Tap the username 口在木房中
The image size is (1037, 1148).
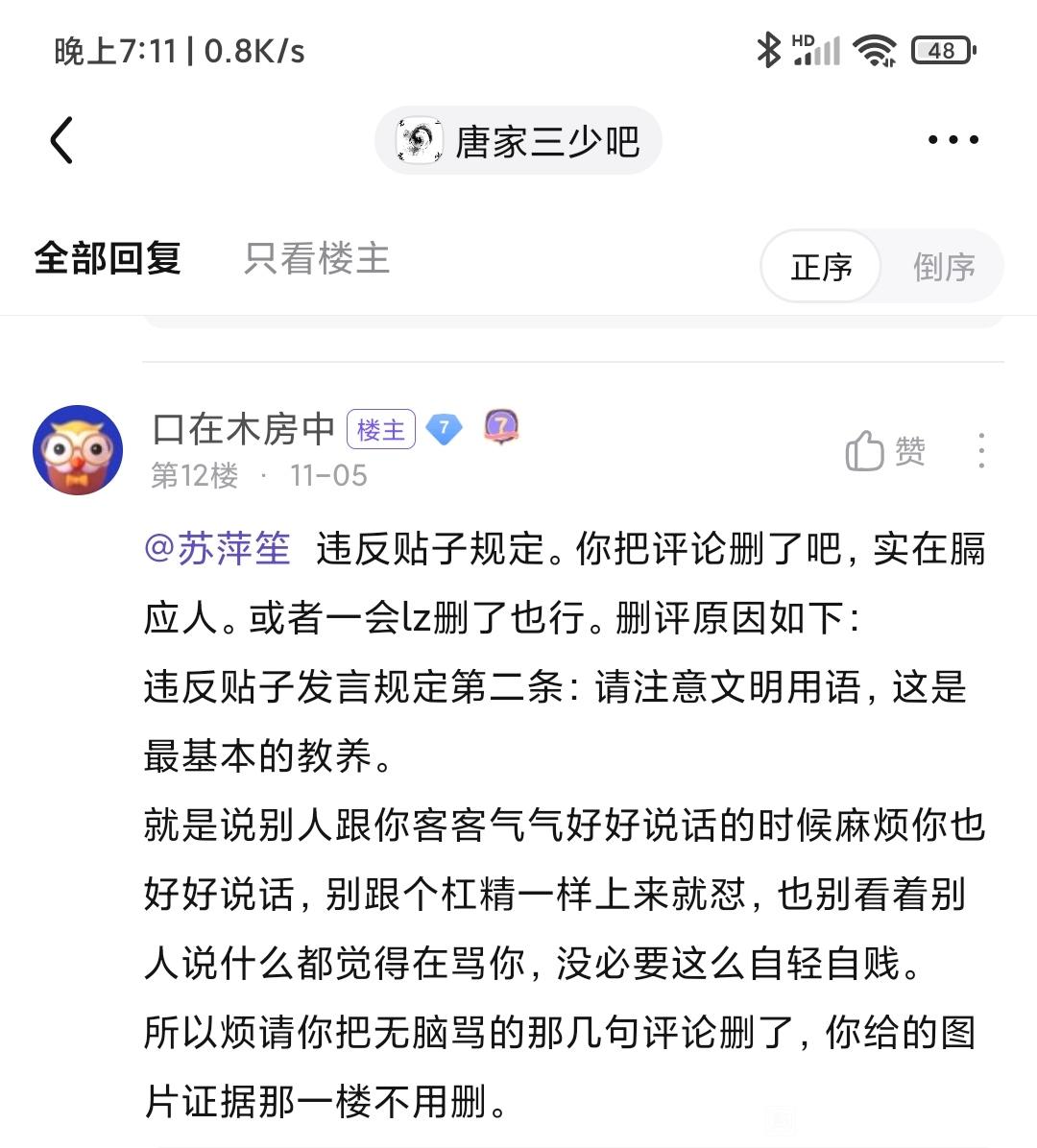pyautogui.click(x=243, y=428)
